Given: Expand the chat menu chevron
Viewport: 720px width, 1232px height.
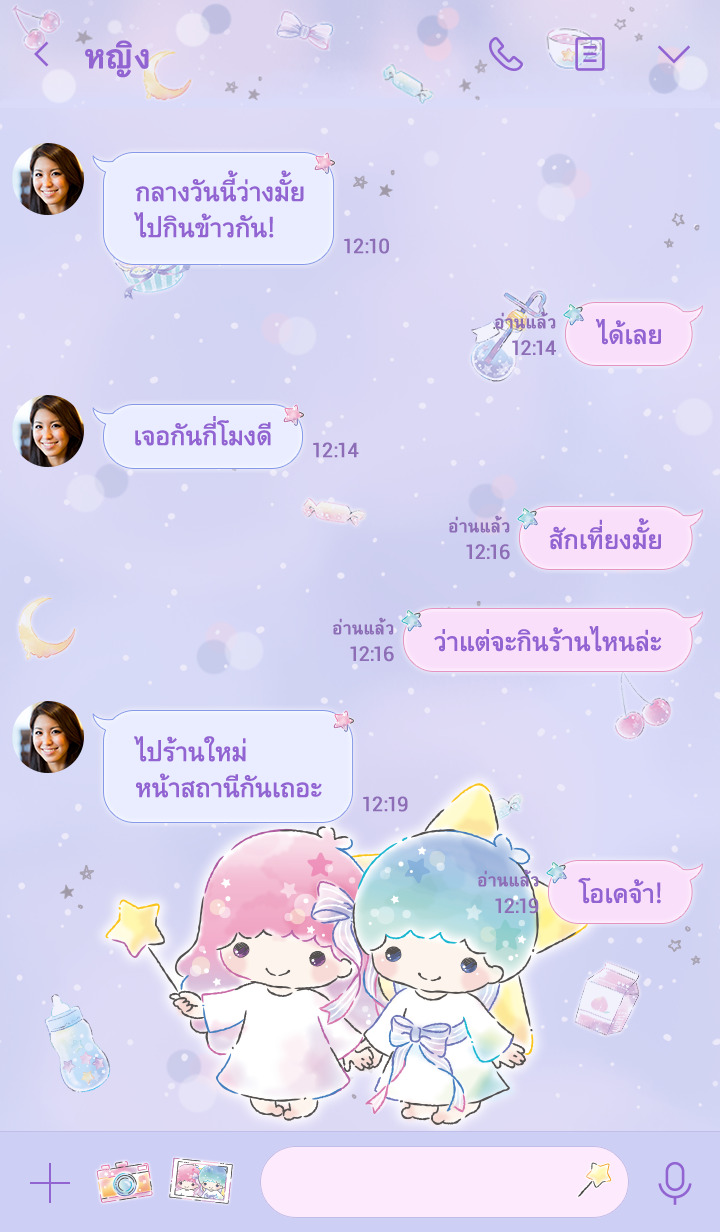Looking at the screenshot, I should coord(673,54).
